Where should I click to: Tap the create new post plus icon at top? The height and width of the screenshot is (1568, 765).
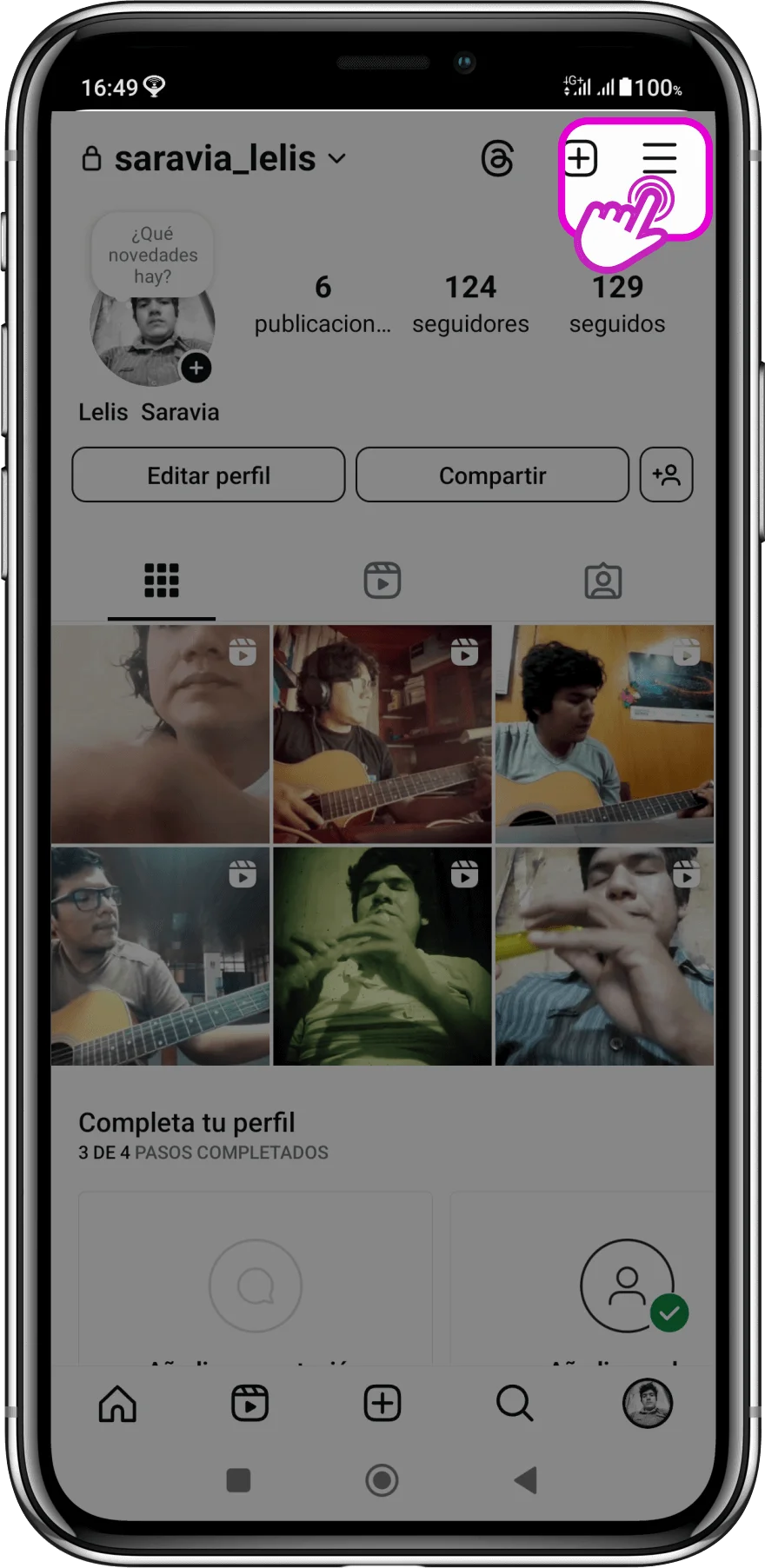[x=581, y=159]
